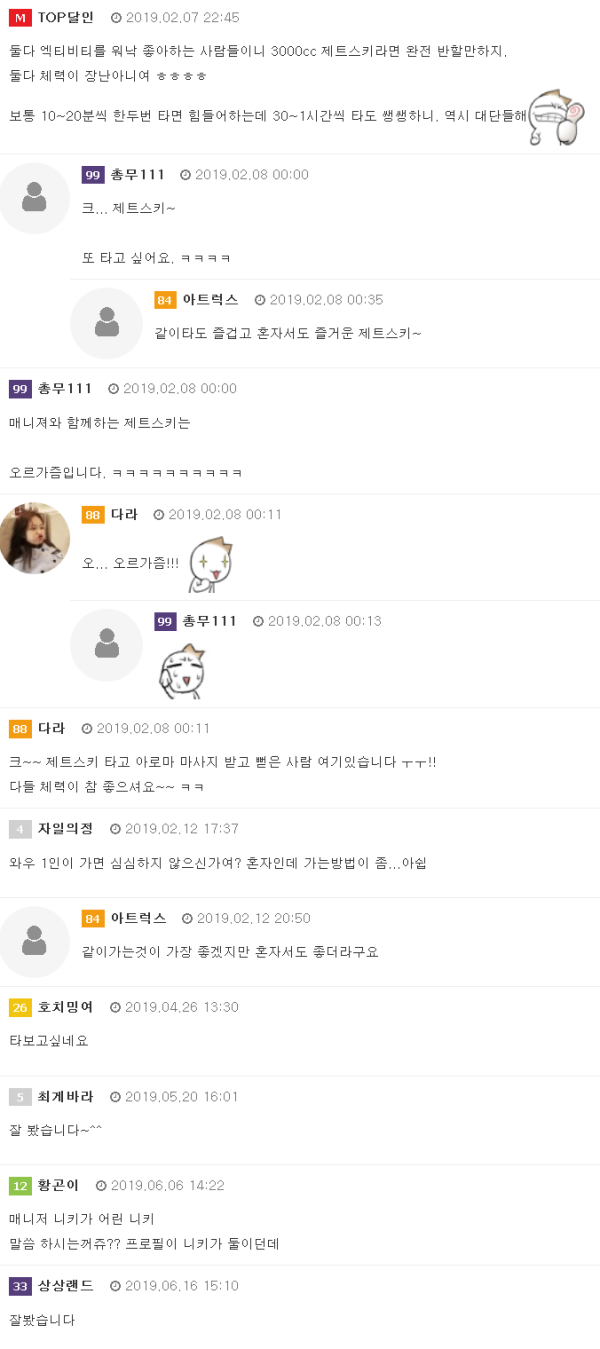Screen dimensions: 600x1349
Task: Open 호치밍여's profile from the comment
Action: (x=65, y=1007)
